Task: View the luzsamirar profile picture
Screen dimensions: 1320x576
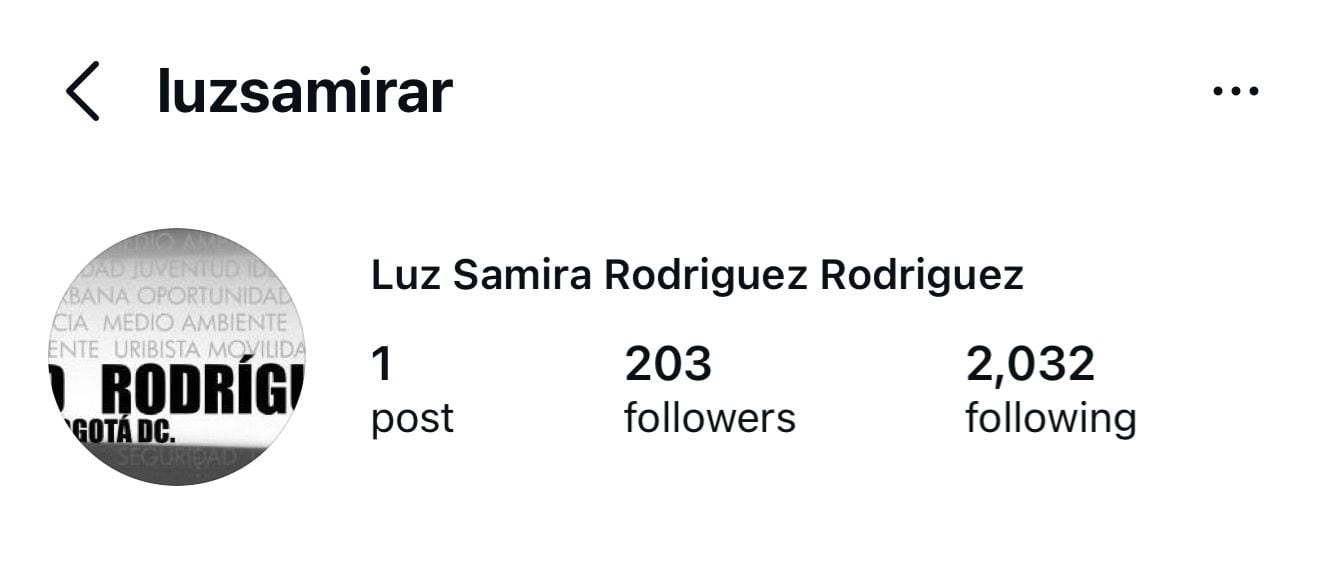Action: [177, 357]
